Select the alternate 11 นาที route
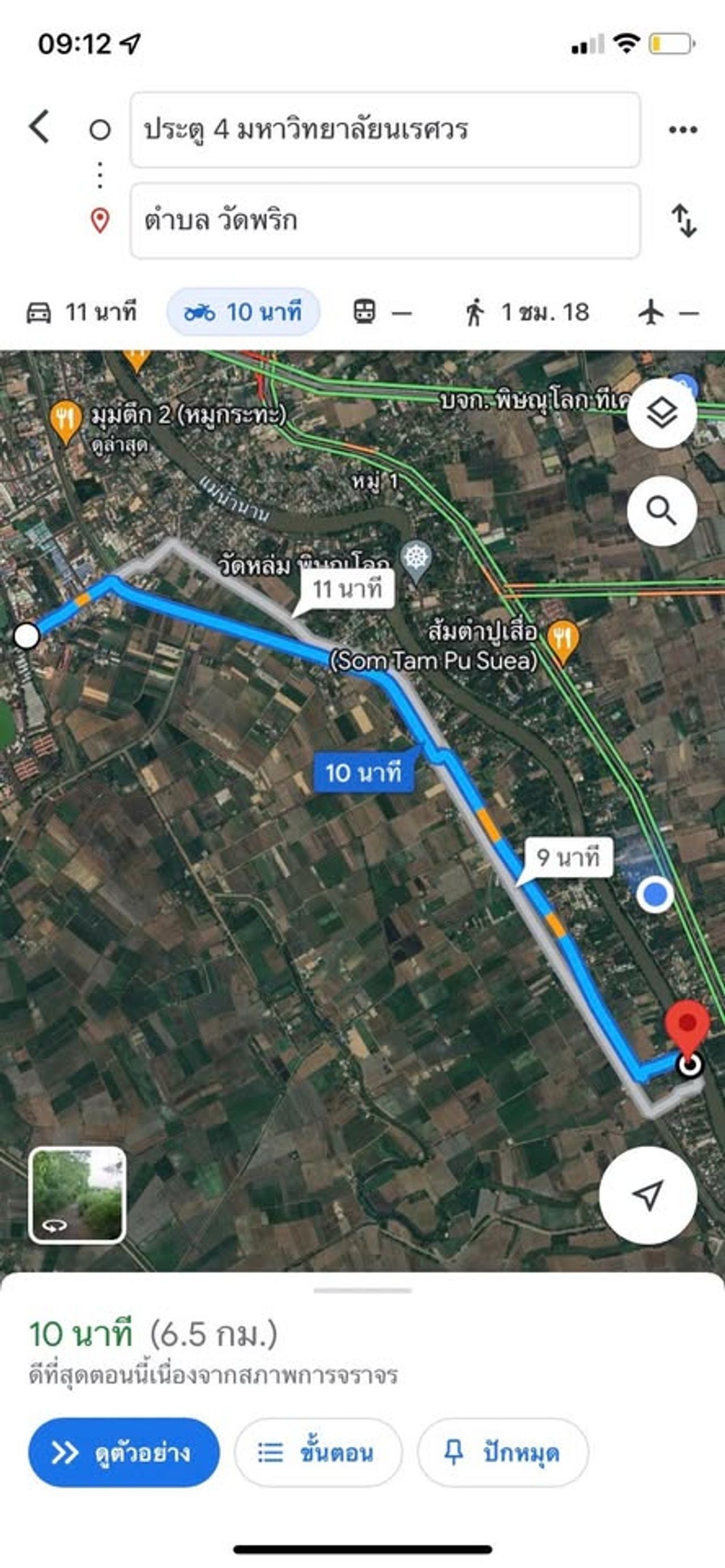This screenshot has height=1568, width=725. [347, 589]
